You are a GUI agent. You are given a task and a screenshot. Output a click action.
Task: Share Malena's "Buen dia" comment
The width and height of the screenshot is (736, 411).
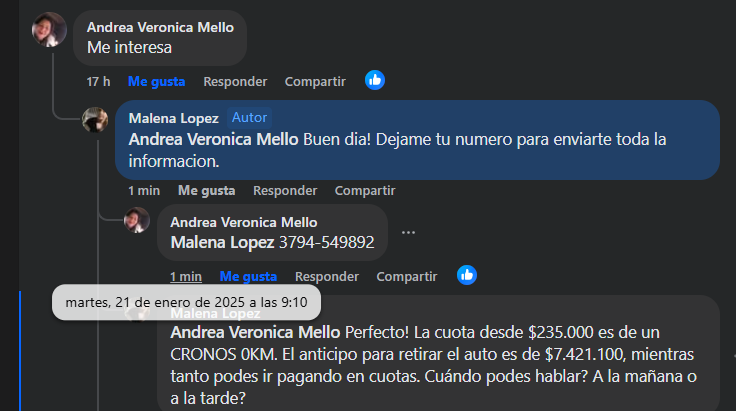pyautogui.click(x=365, y=190)
